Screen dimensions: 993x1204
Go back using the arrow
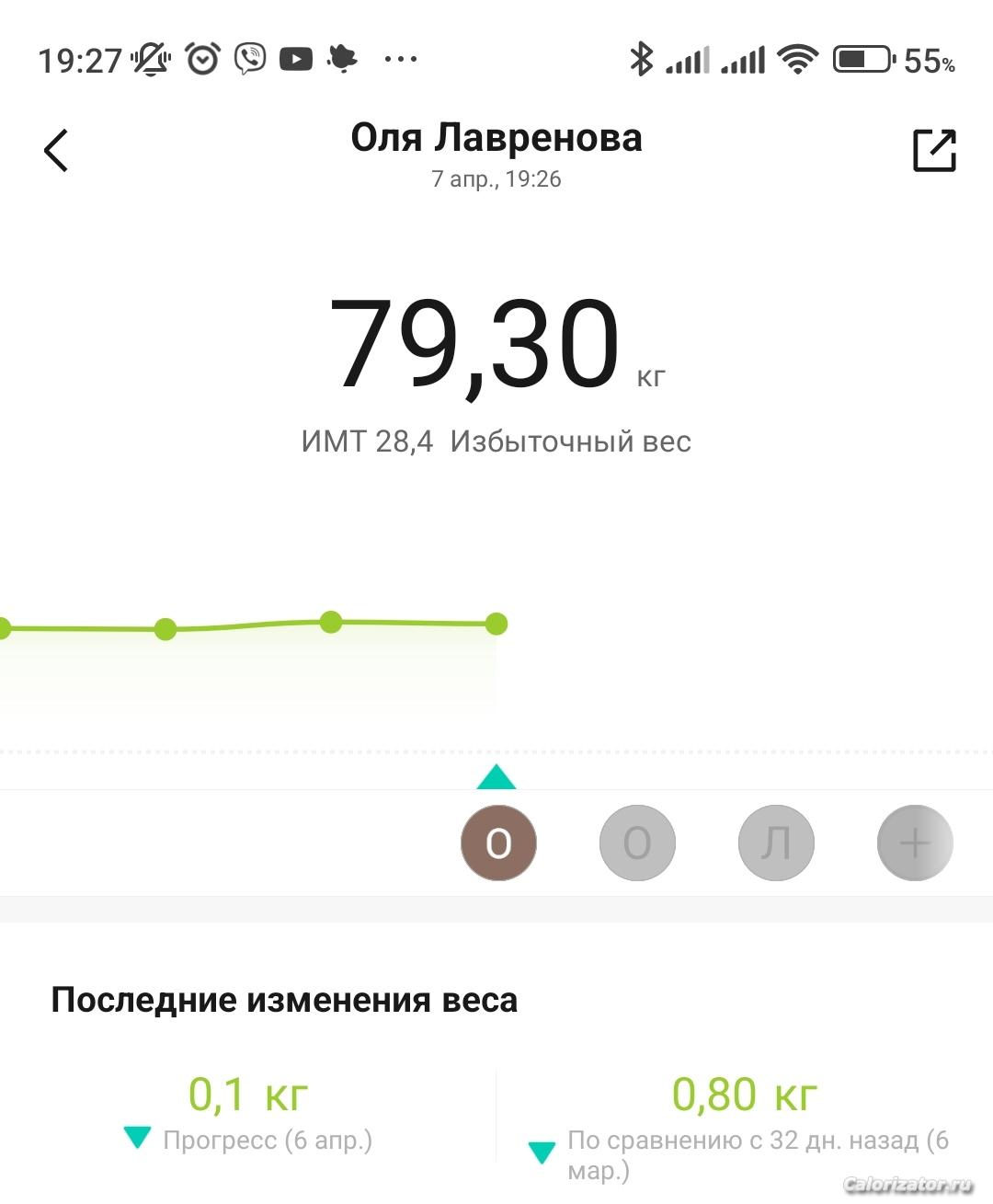click(56, 150)
